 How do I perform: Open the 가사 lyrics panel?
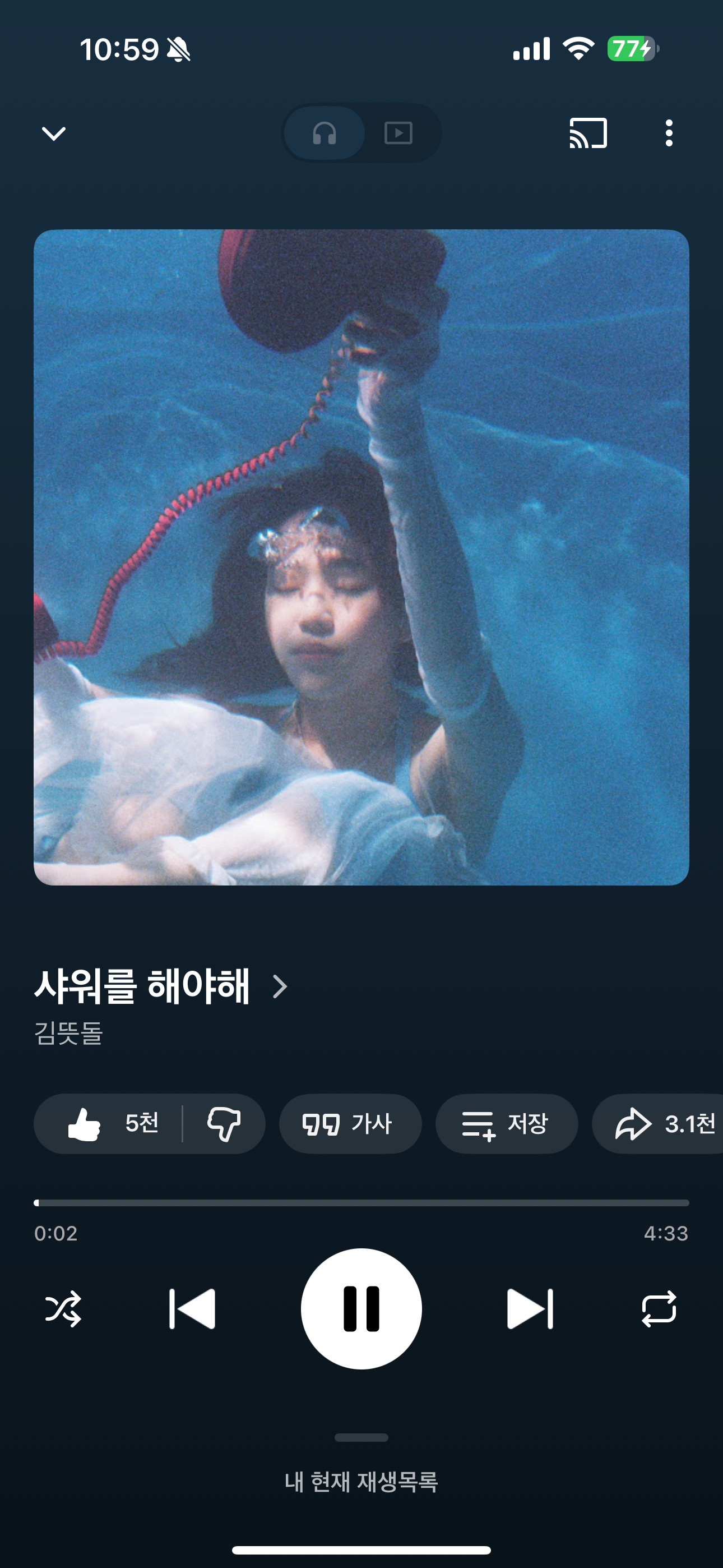pyautogui.click(x=350, y=1124)
